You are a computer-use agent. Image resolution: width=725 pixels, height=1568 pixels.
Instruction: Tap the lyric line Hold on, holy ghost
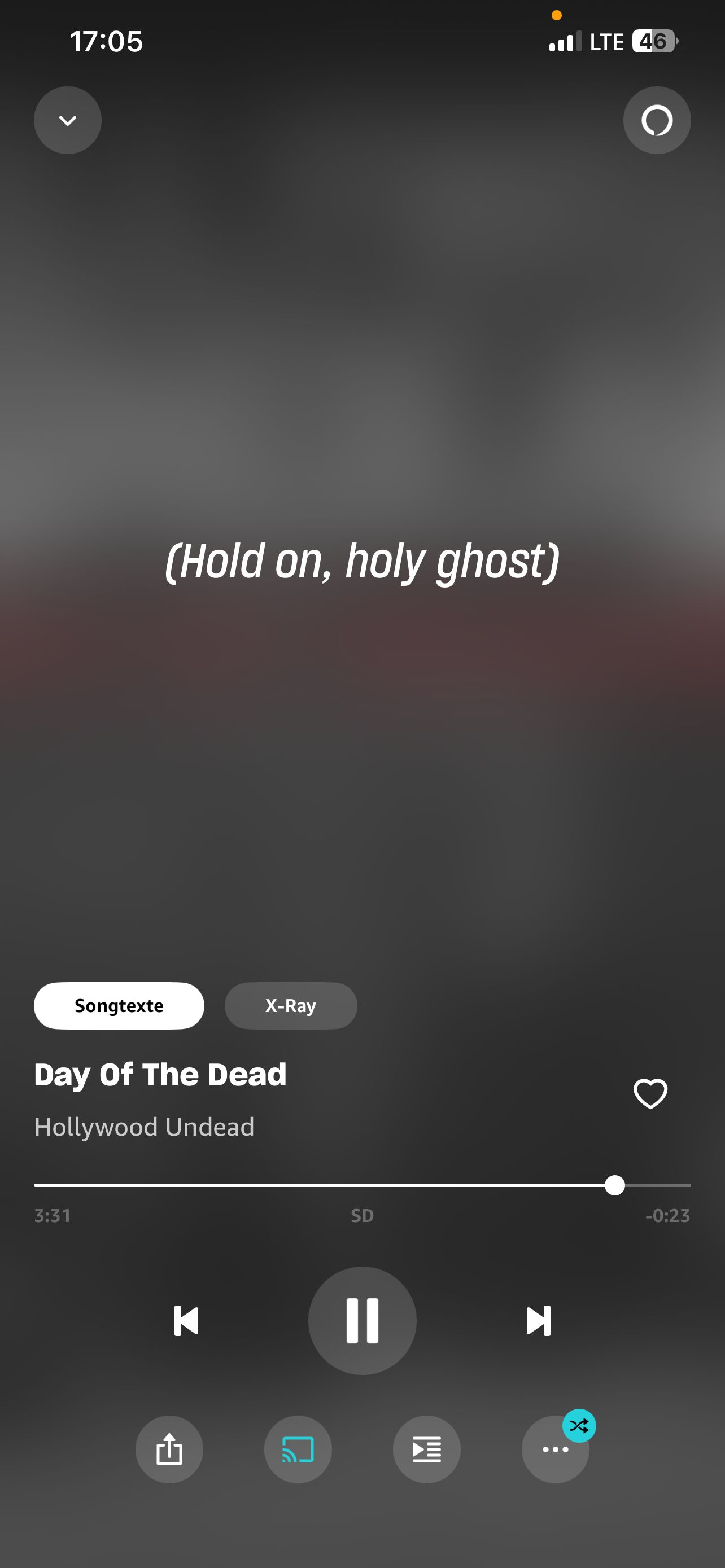(x=362, y=561)
